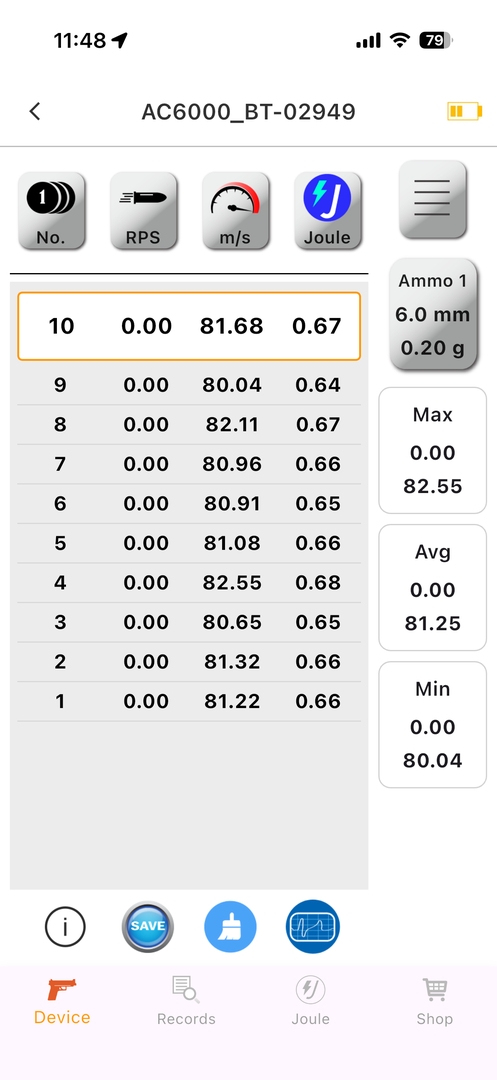
Task: Go back using the top-left arrow
Action: pos(35,112)
